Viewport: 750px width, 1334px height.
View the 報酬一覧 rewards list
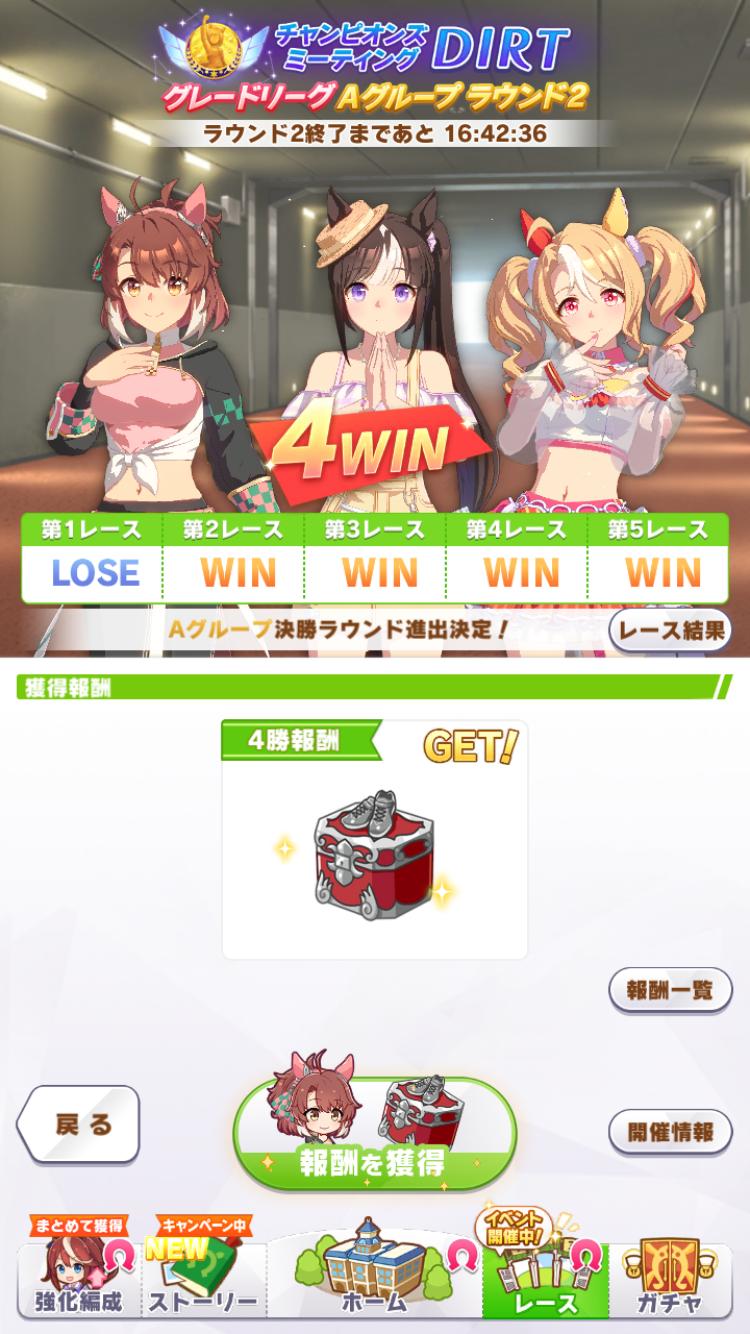coord(669,990)
